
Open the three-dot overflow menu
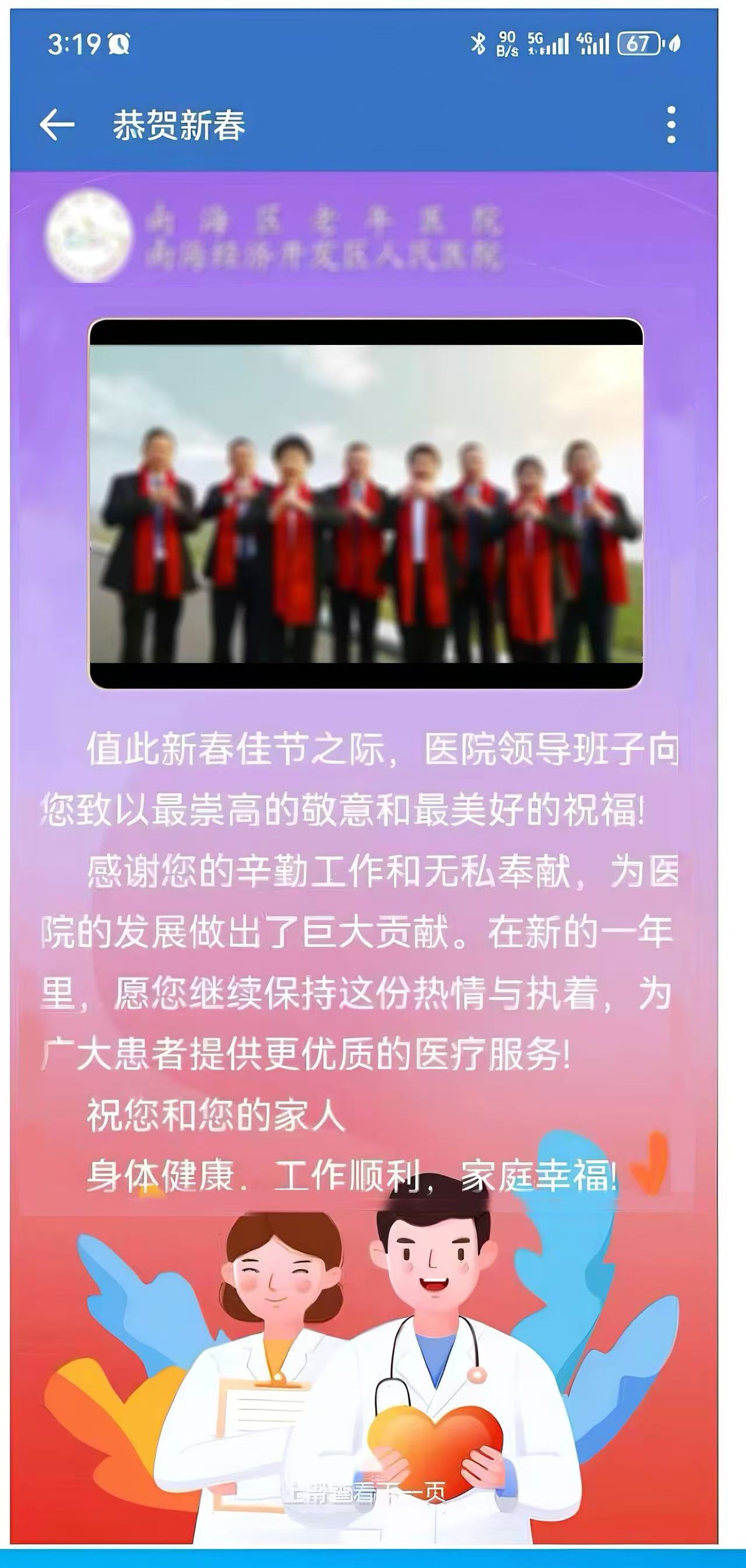[x=671, y=125]
